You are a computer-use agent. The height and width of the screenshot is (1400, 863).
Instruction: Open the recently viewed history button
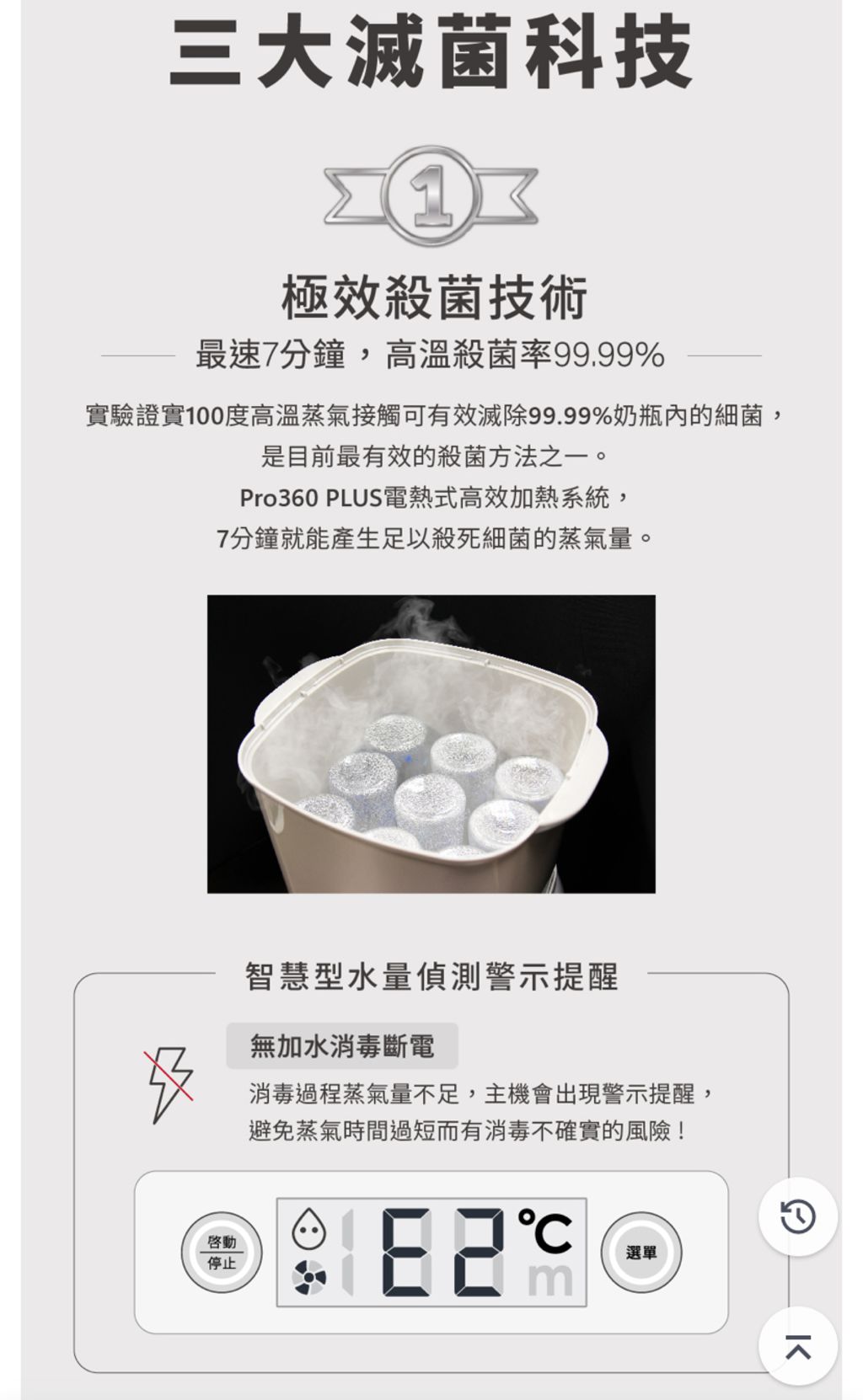(x=797, y=1216)
